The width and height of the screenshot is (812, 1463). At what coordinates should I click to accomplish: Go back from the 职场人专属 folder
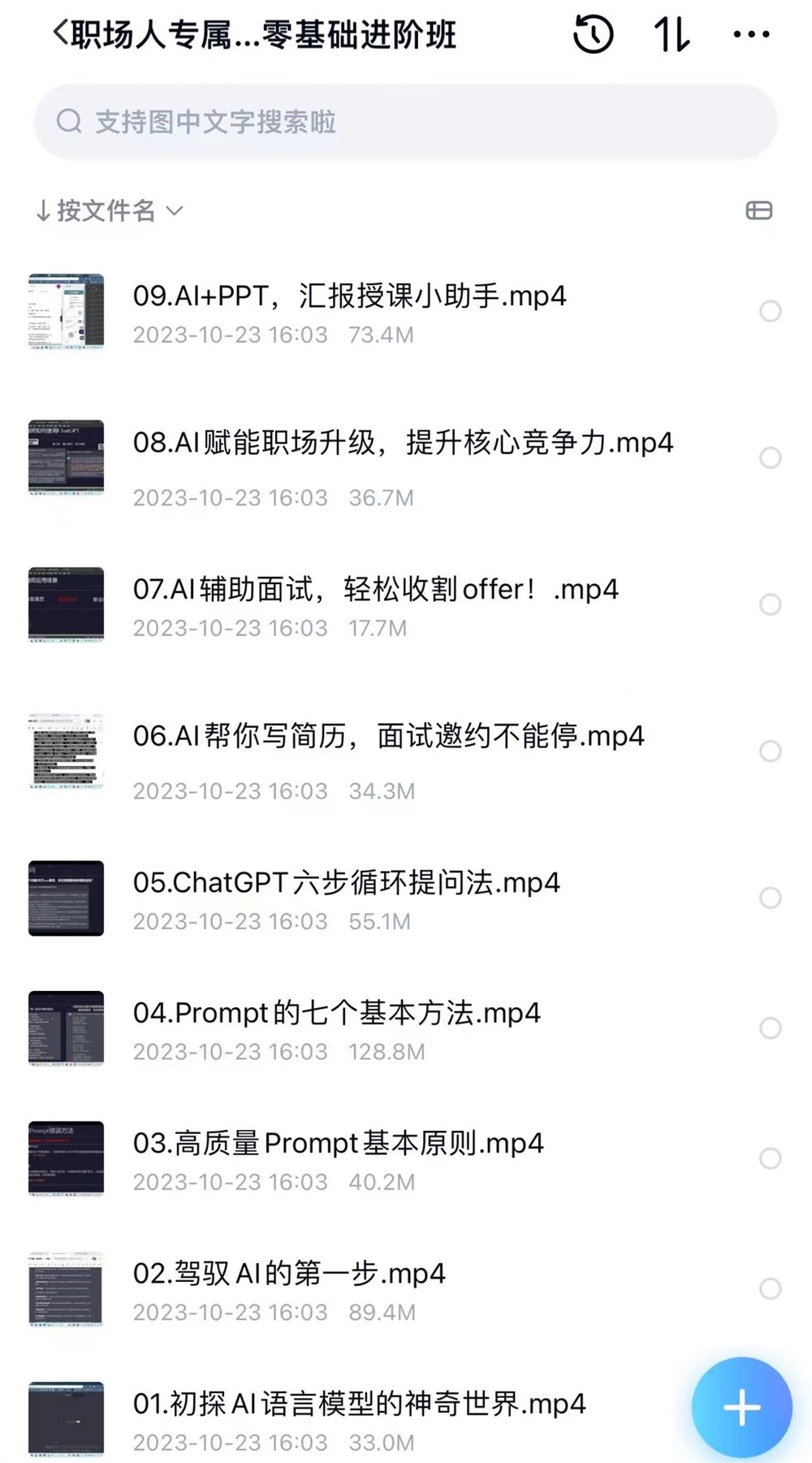tap(61, 34)
